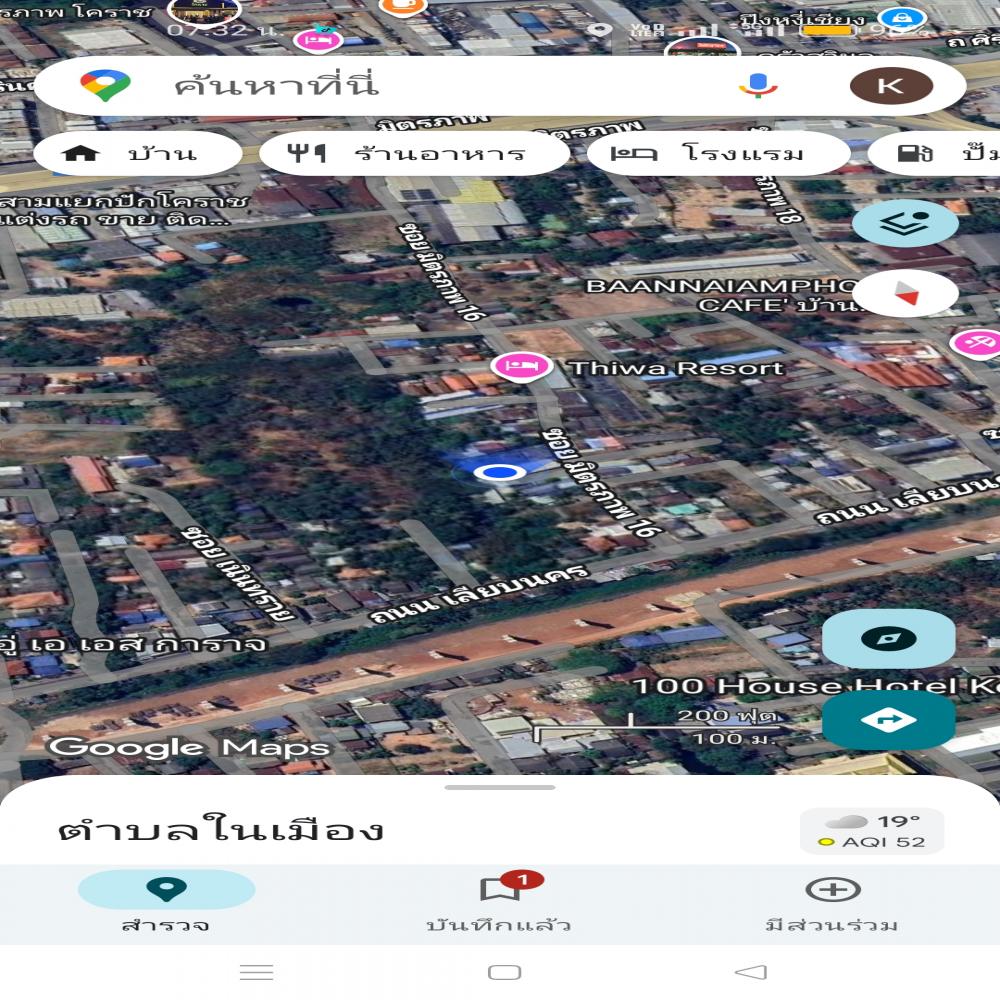Open the directions floating button

click(x=888, y=720)
